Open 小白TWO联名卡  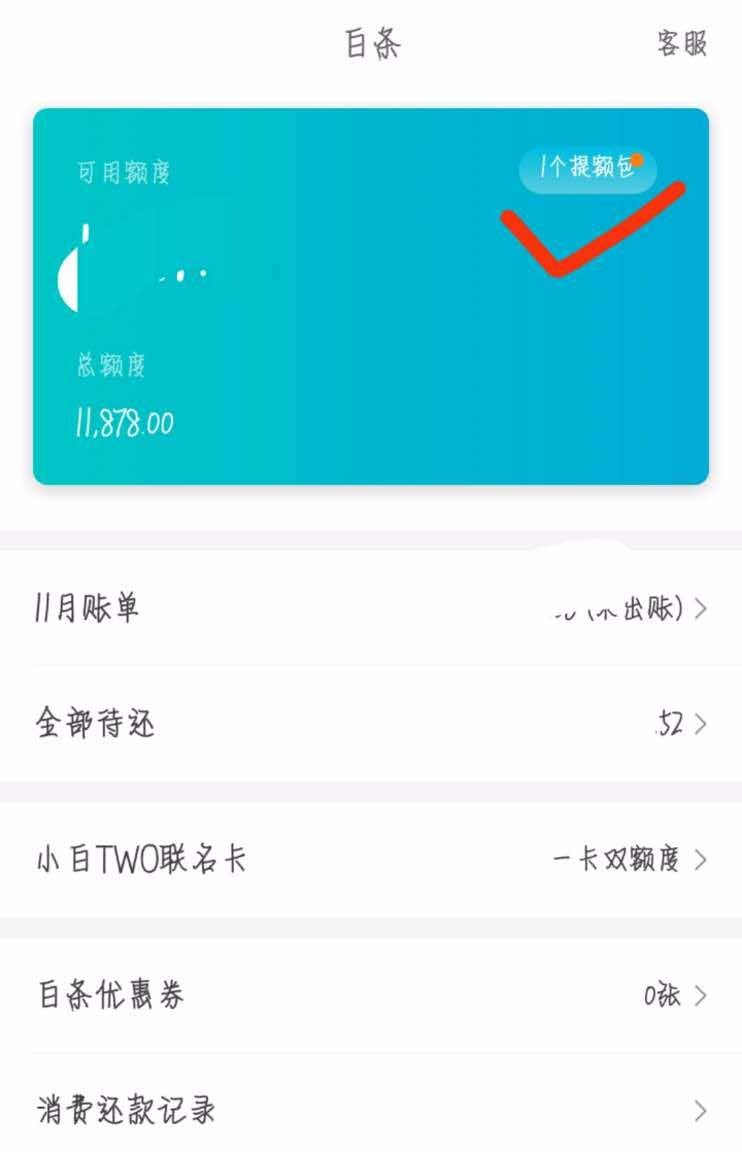point(370,860)
